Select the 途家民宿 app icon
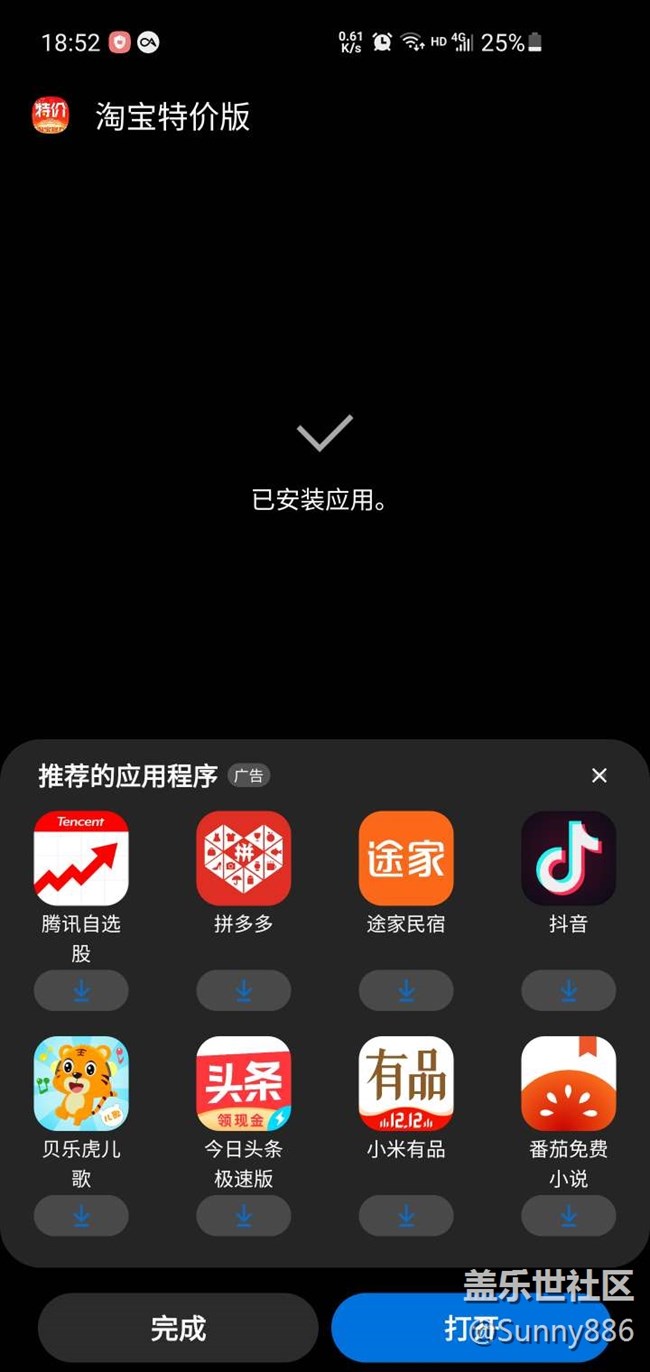Image resolution: width=650 pixels, height=1372 pixels. click(x=406, y=858)
